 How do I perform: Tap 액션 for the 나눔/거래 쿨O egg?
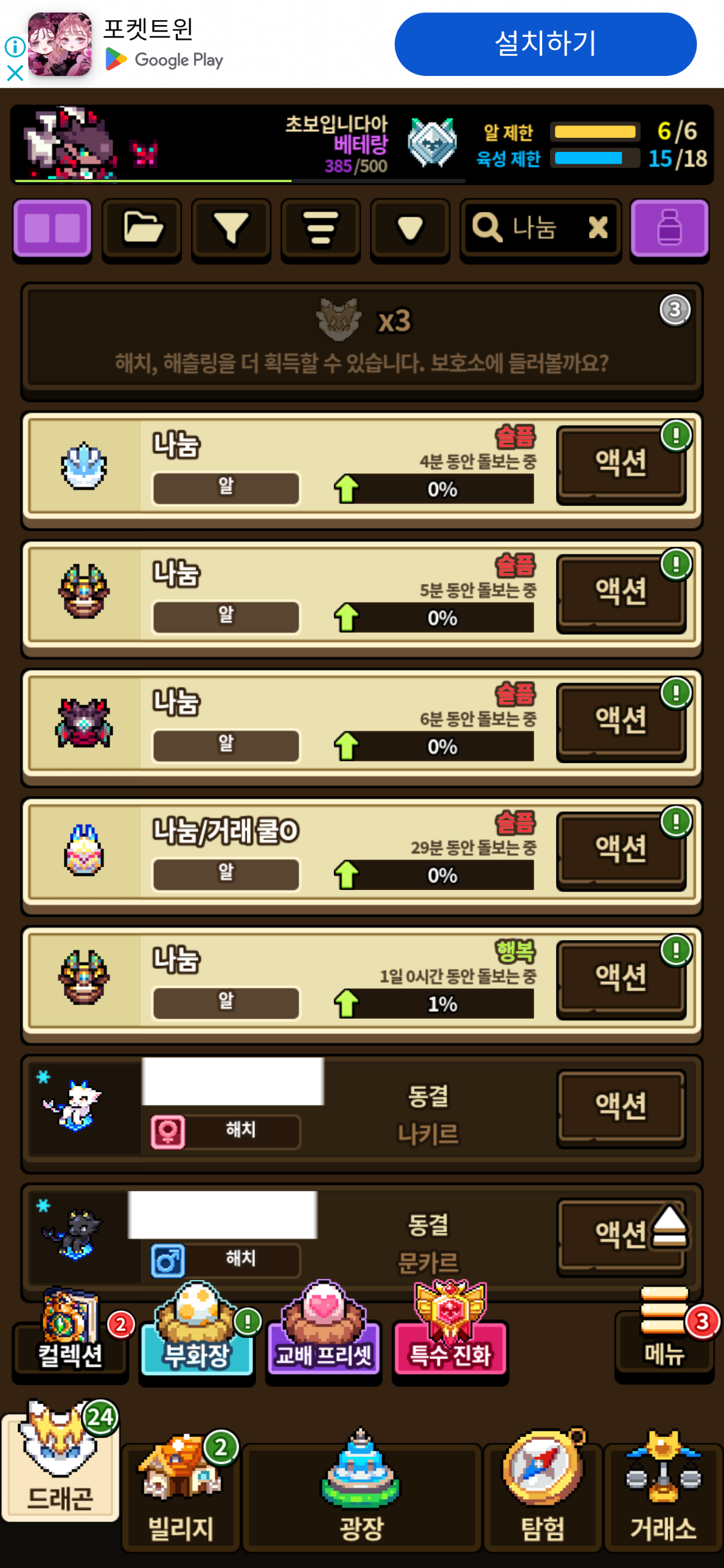tap(620, 849)
